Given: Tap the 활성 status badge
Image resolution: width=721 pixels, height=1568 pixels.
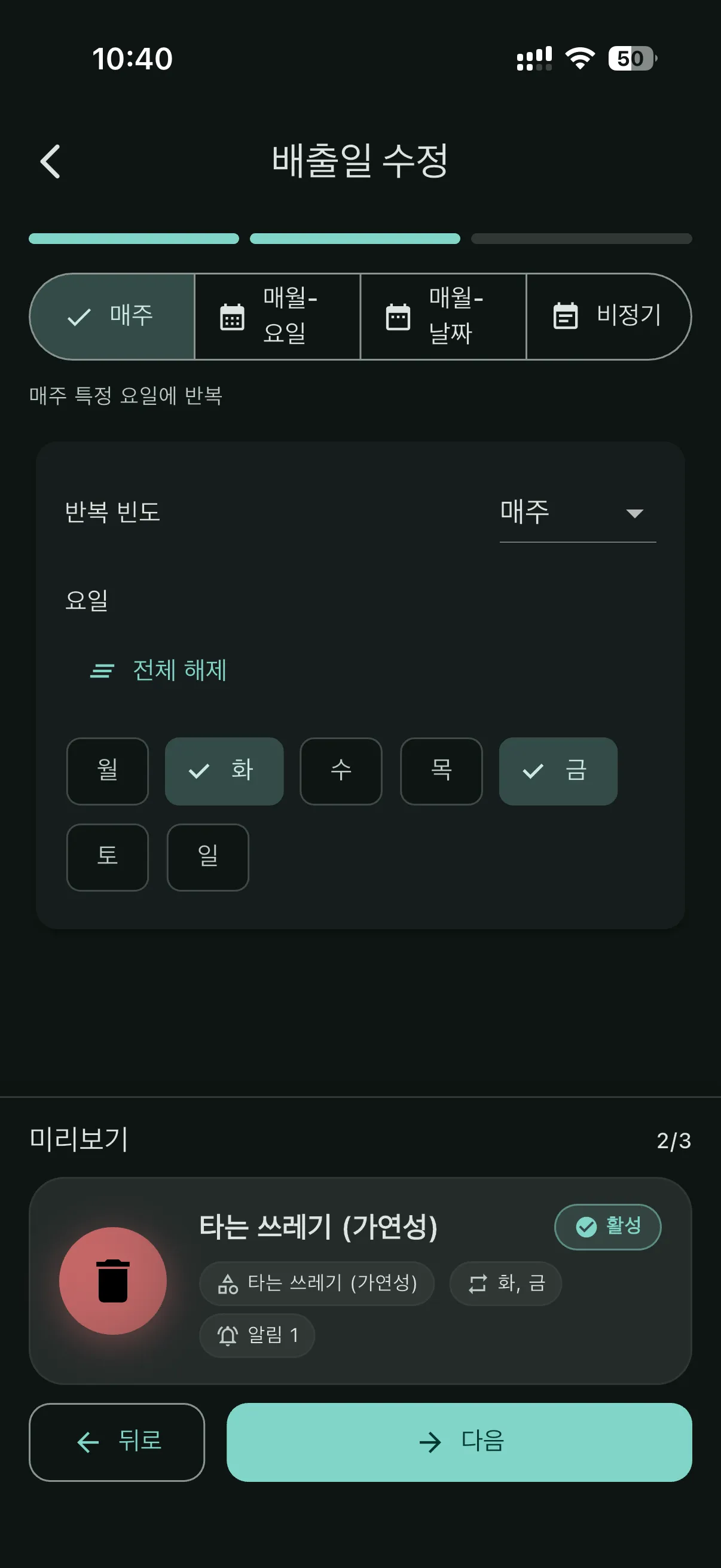Looking at the screenshot, I should (x=607, y=1227).
